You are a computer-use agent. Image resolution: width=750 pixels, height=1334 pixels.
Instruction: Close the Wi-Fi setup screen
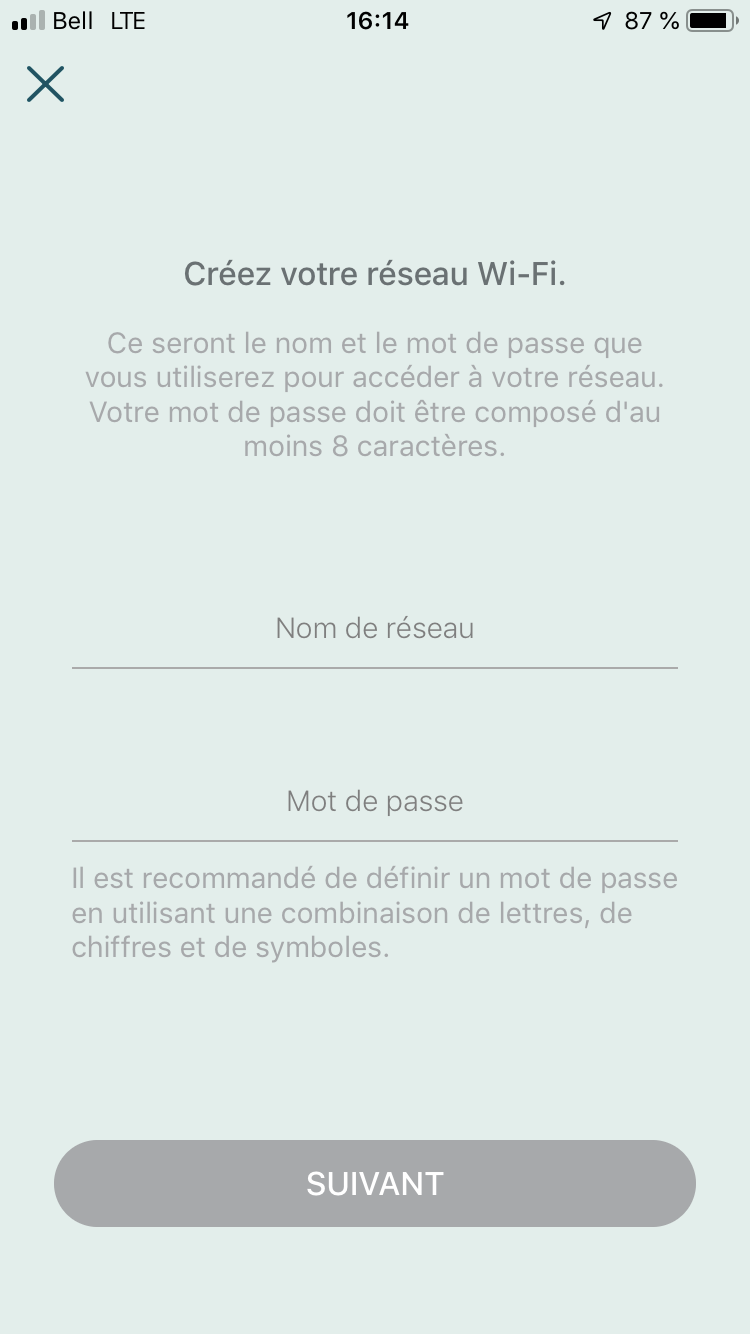click(45, 85)
